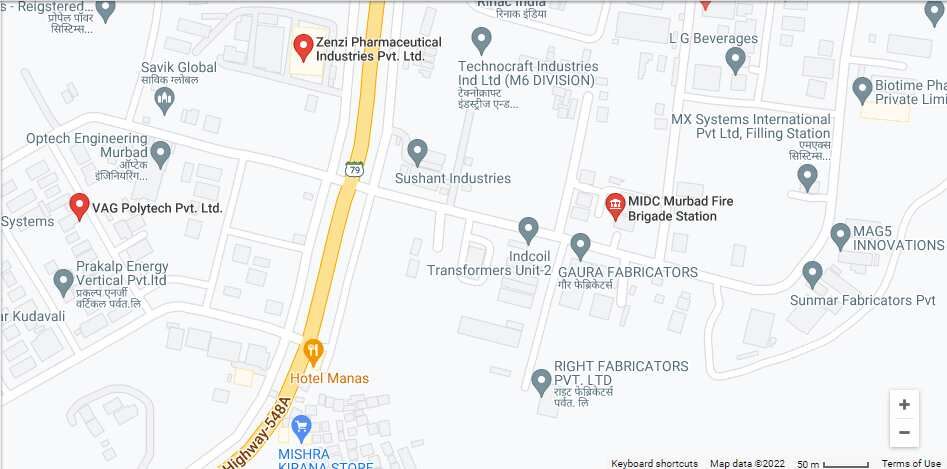Select Indcoil Transformers Unit-2 pin
This screenshot has height=469, width=947.
529,229
